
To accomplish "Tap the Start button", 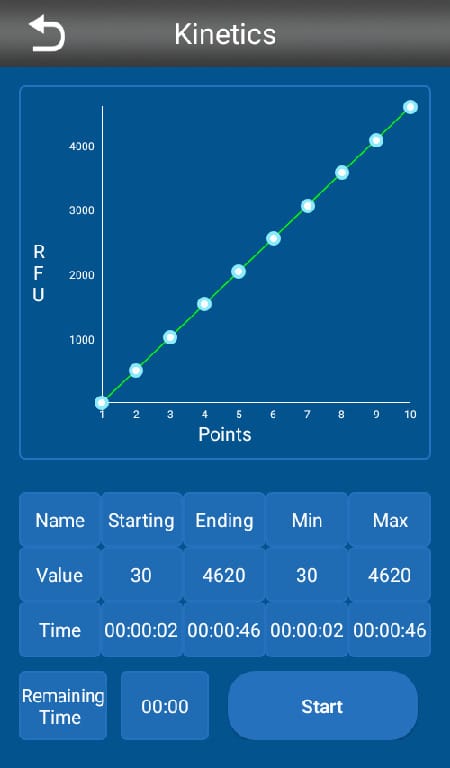I will pos(323,706).
